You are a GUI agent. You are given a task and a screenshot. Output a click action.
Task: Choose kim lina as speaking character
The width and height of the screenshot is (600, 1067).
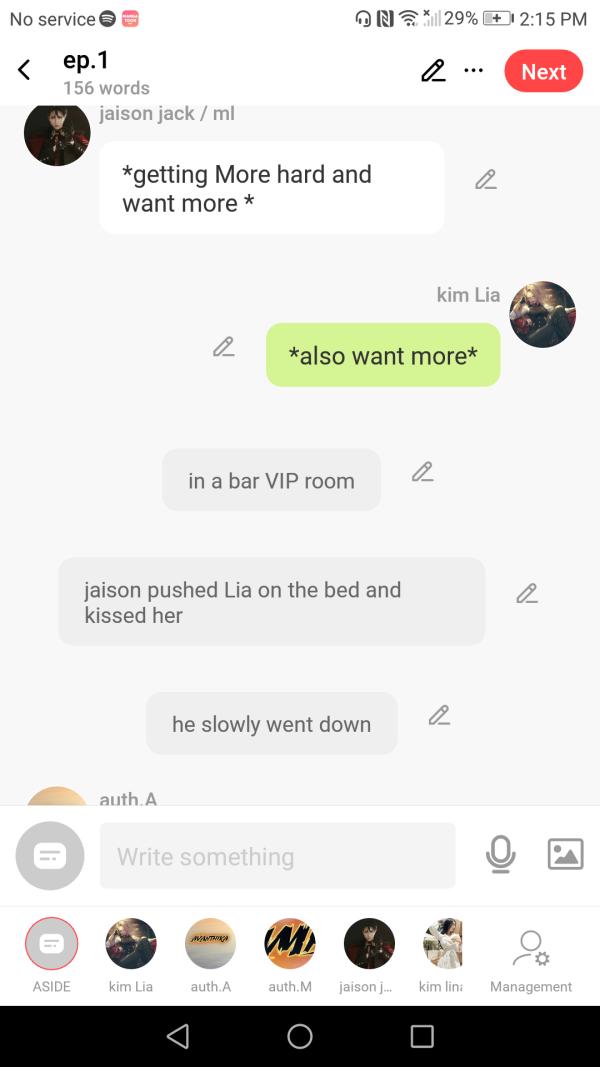pos(443,944)
